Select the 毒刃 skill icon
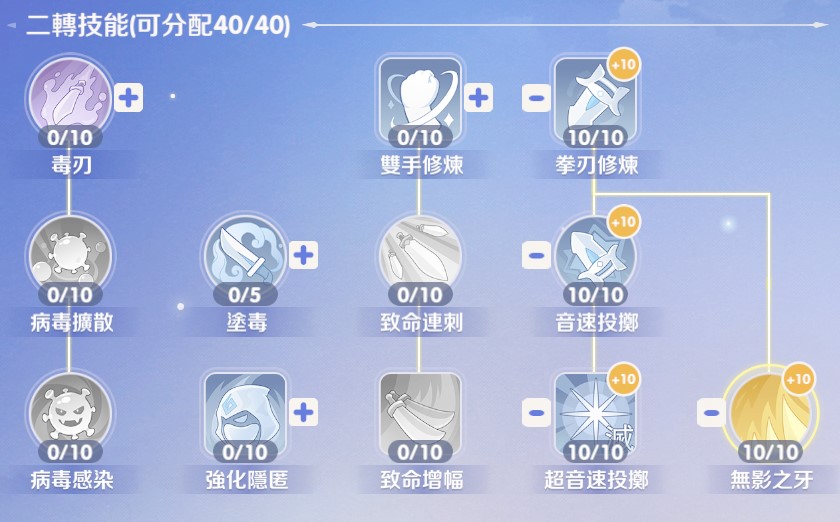Screen dimensions: 840x522 (70, 95)
